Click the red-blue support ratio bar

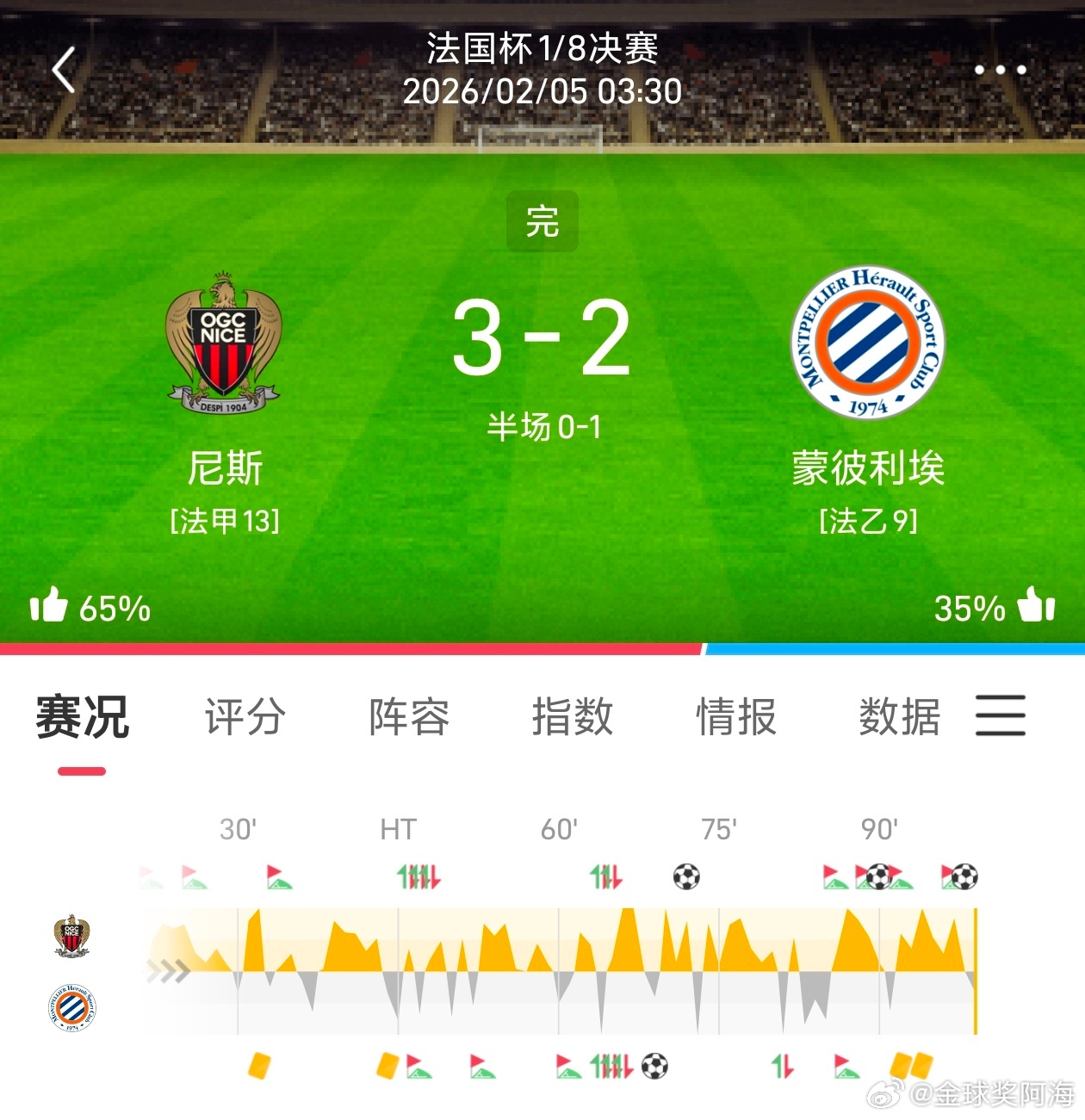(542, 652)
